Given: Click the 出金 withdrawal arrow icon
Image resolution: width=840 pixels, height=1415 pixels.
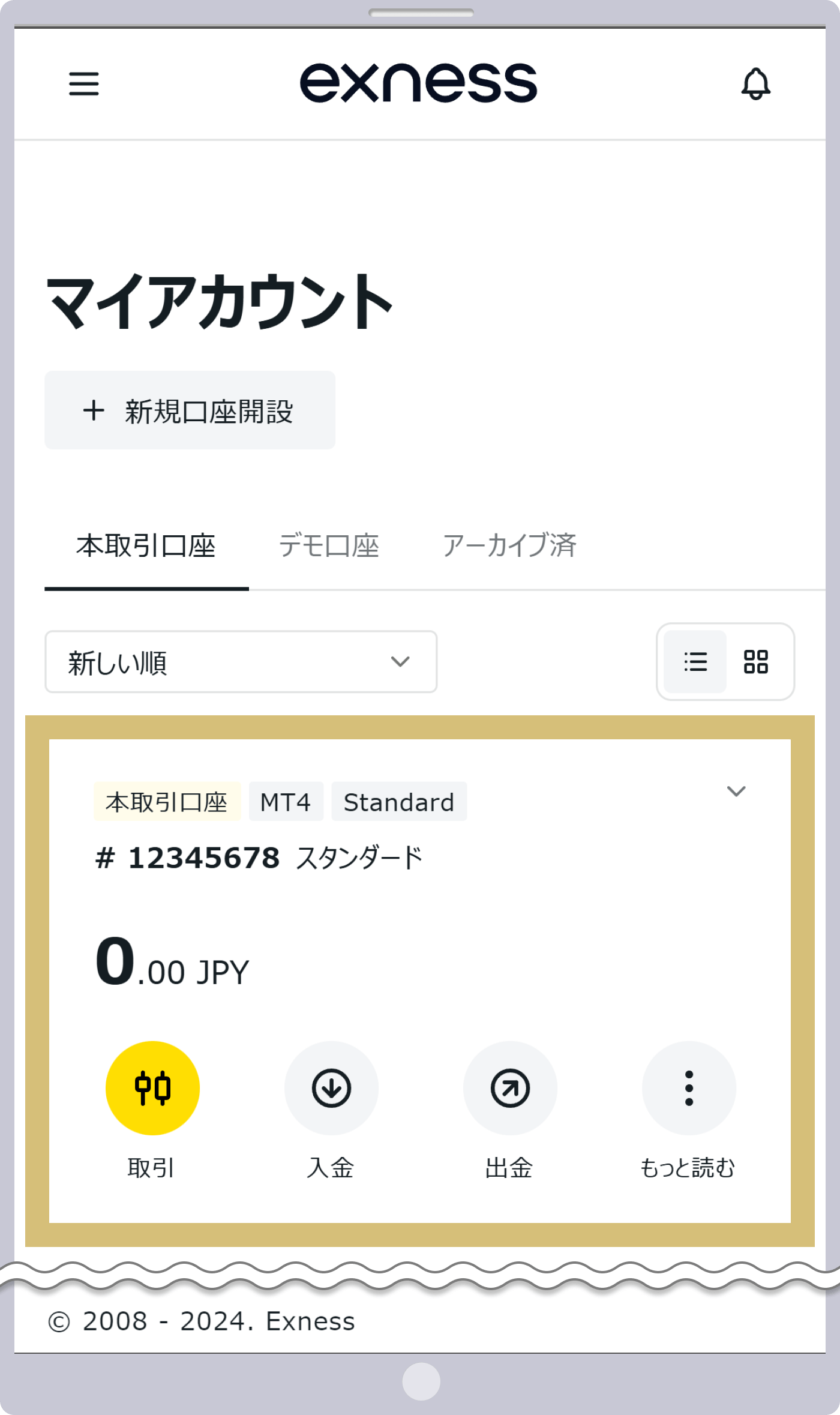Looking at the screenshot, I should coord(509,1087).
